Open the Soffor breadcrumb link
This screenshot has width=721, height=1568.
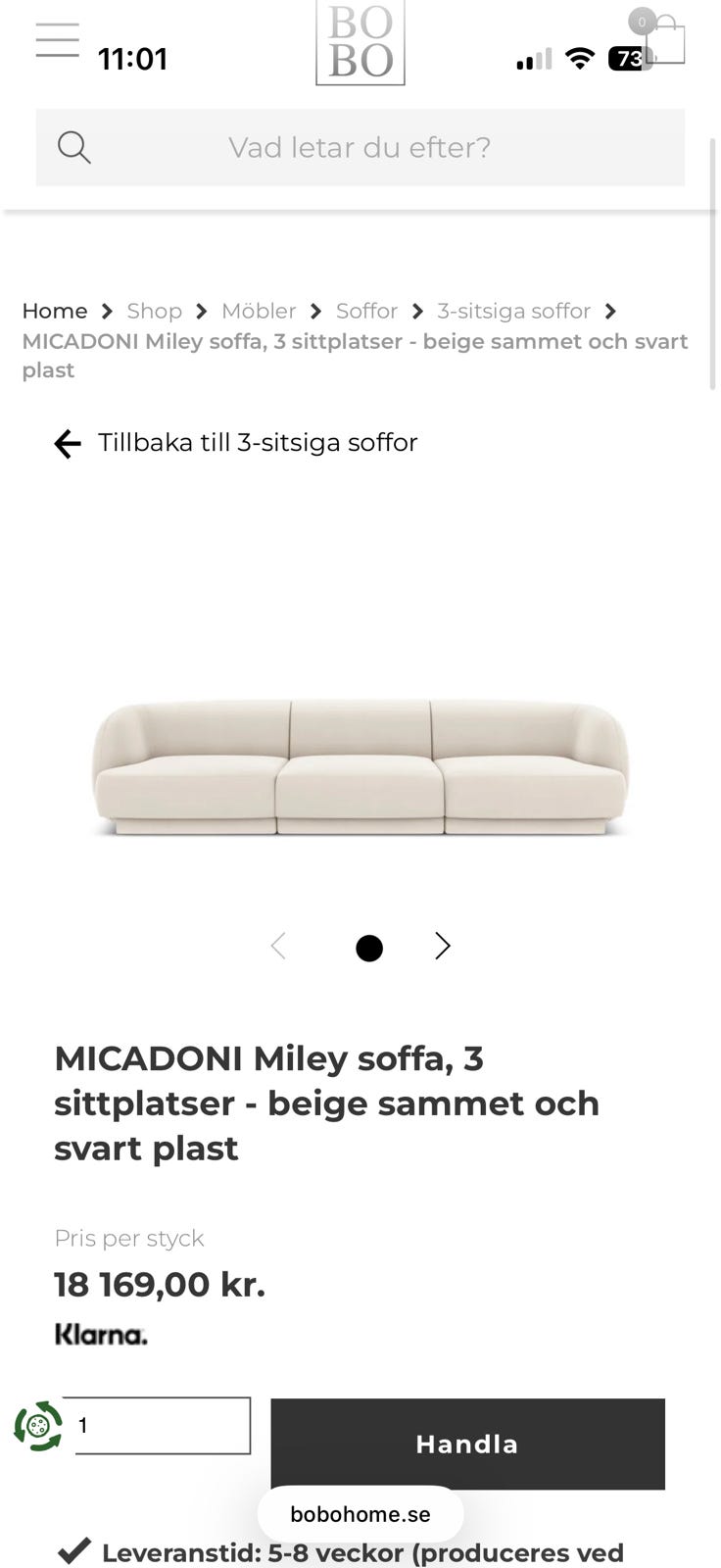pos(366,311)
